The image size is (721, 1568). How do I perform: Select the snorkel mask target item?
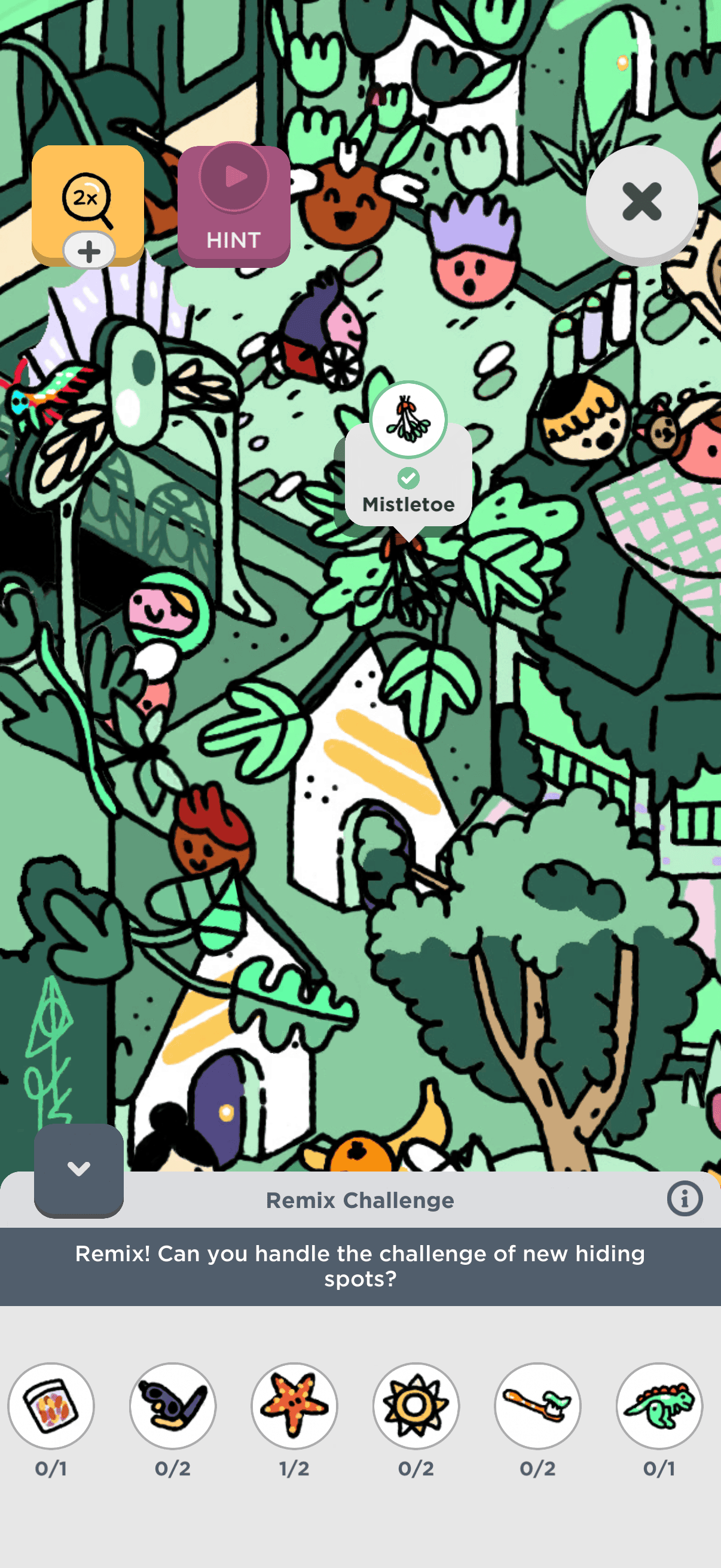tap(173, 1406)
